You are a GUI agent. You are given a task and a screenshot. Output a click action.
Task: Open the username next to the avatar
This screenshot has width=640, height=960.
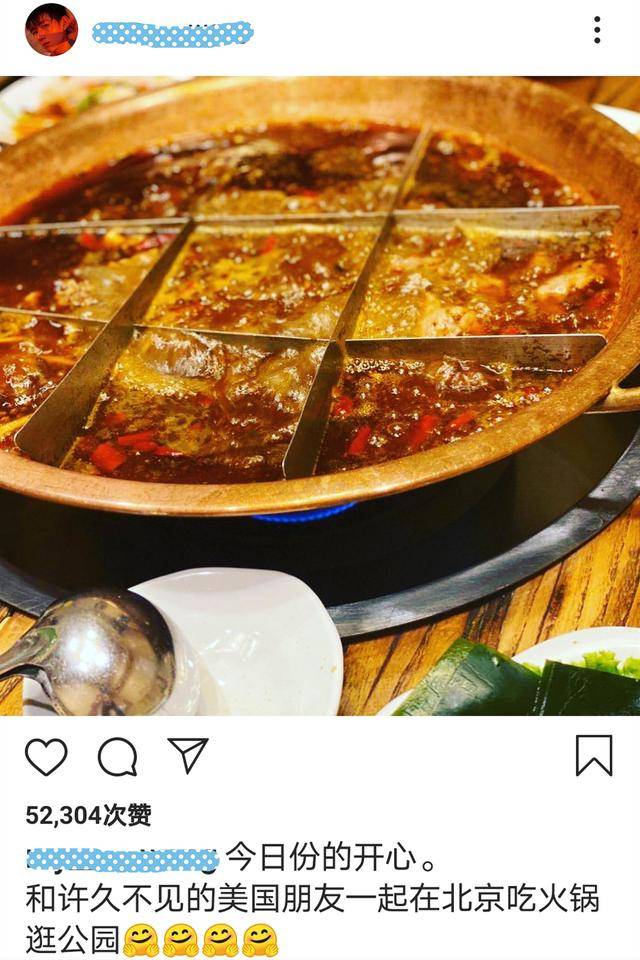point(172,34)
